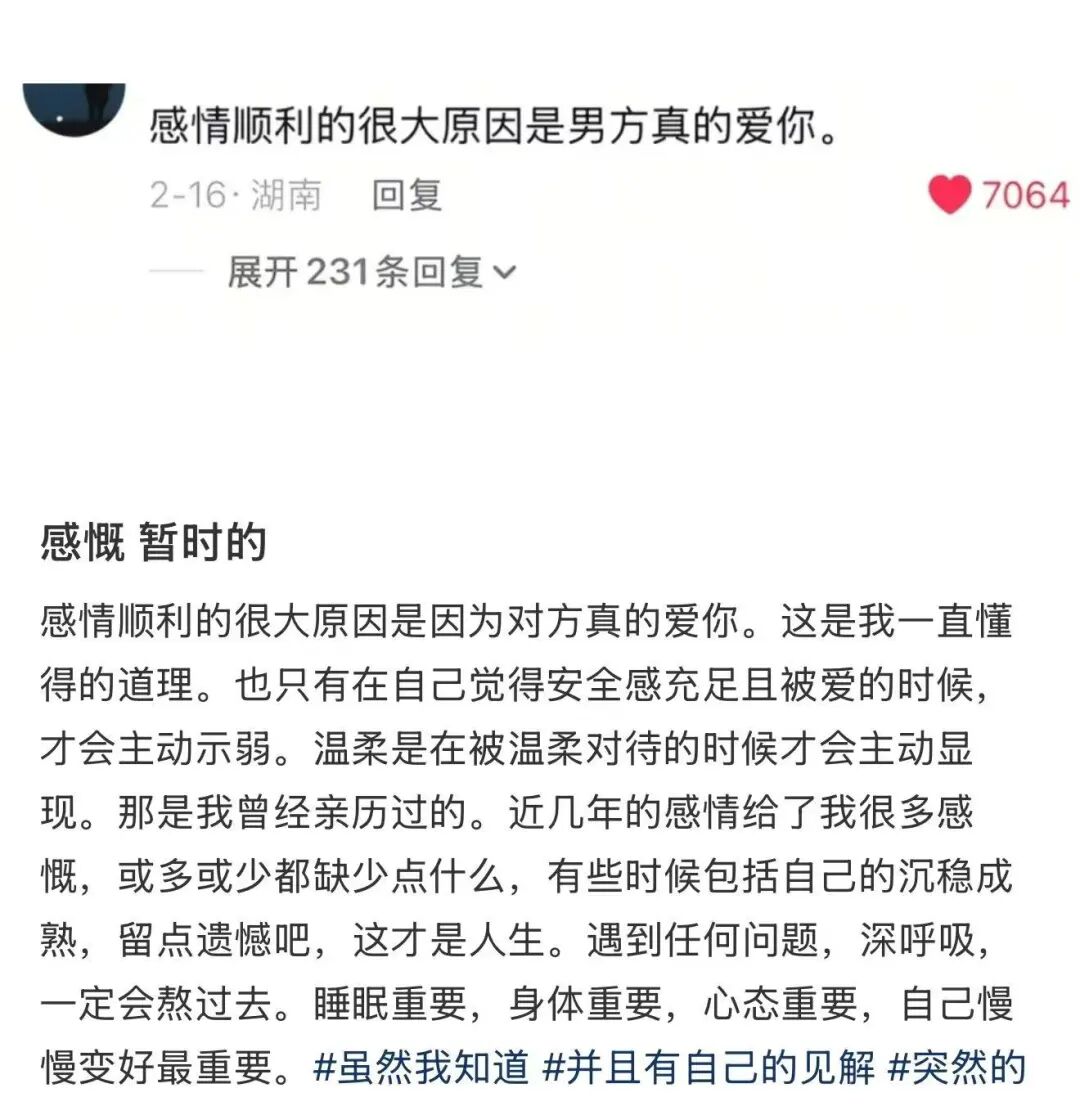Open the #并且有自己的见解 hashtag
This screenshot has width=1080, height=1106.
click(x=709, y=1068)
